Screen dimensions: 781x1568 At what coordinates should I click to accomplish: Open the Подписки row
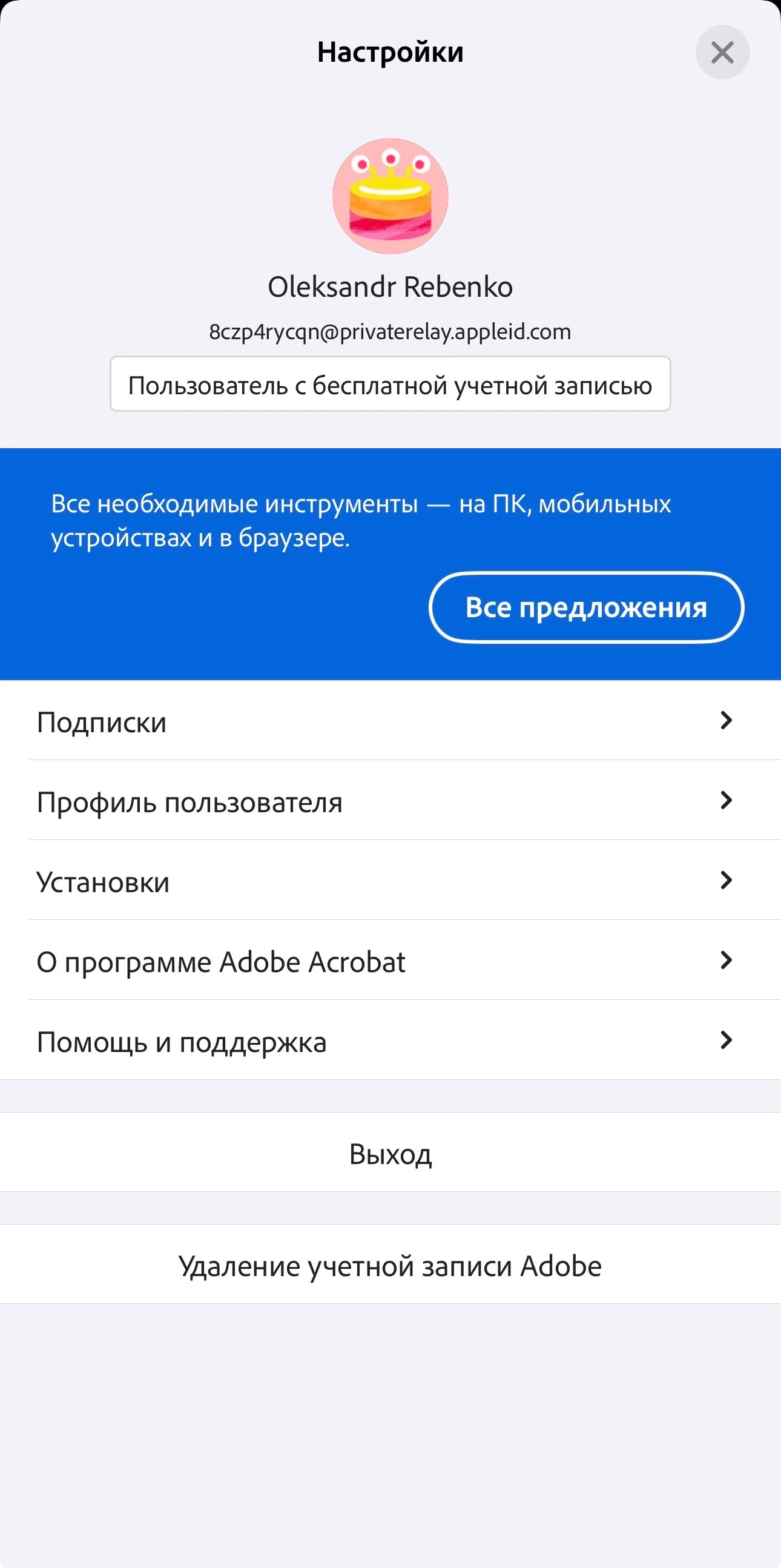click(389, 721)
